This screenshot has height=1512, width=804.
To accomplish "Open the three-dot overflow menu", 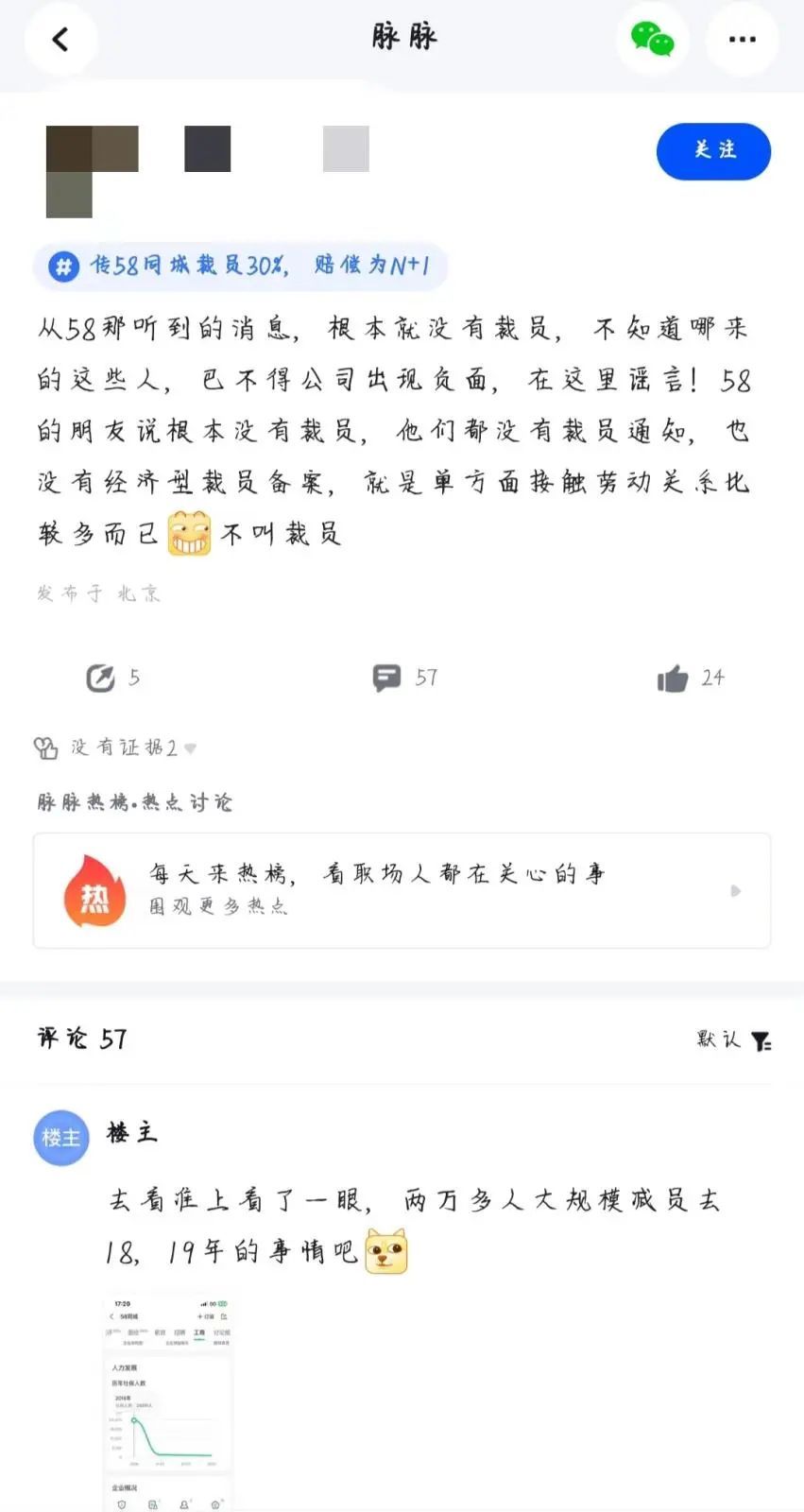I will click(x=742, y=40).
